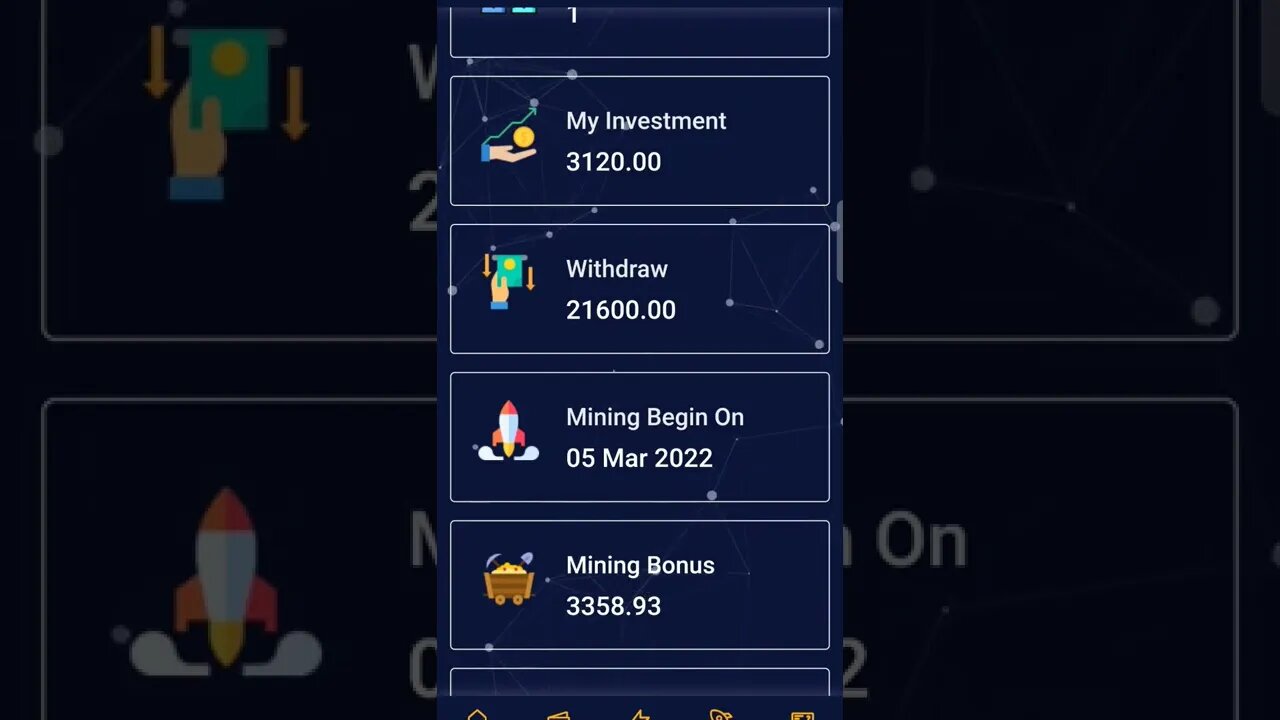Go to the home tab
1280x720 pixels.
click(477, 714)
